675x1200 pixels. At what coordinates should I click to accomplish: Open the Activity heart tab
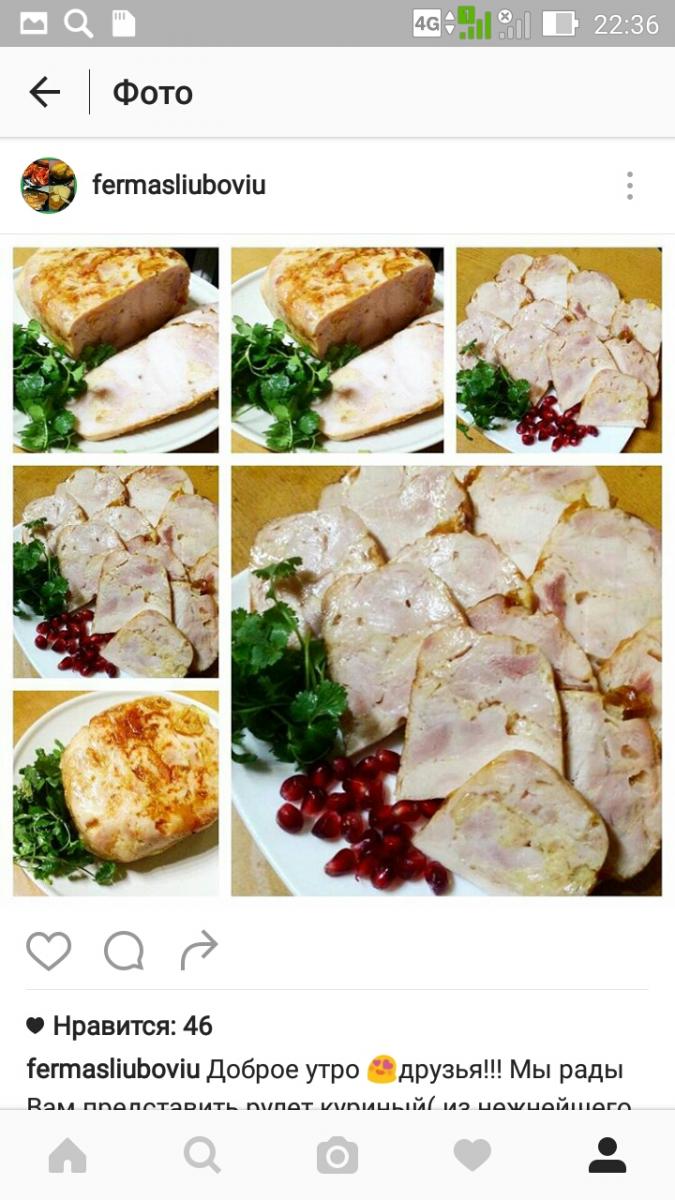click(x=472, y=1156)
